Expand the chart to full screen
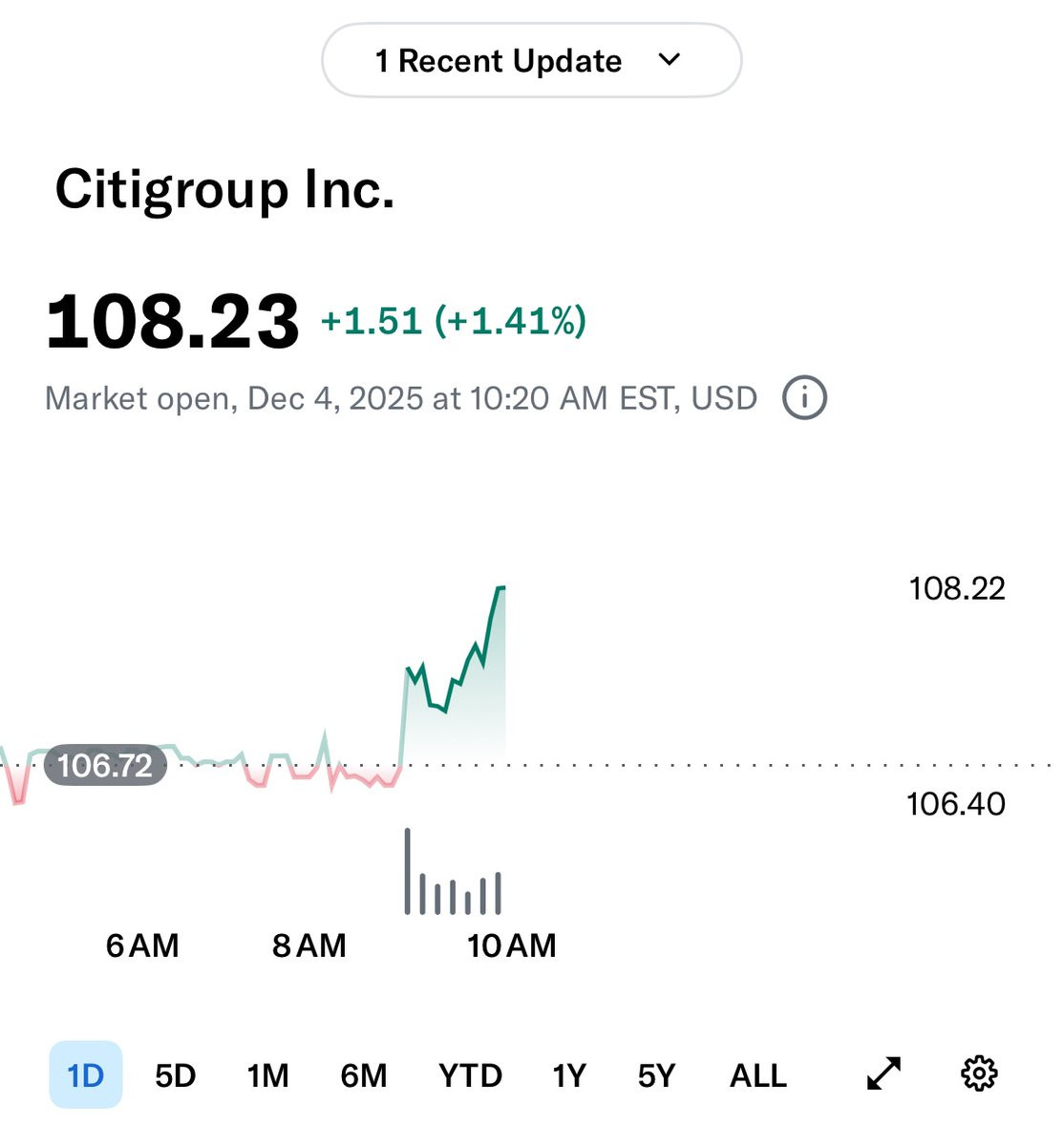The width and height of the screenshot is (1064, 1146). click(x=883, y=1073)
